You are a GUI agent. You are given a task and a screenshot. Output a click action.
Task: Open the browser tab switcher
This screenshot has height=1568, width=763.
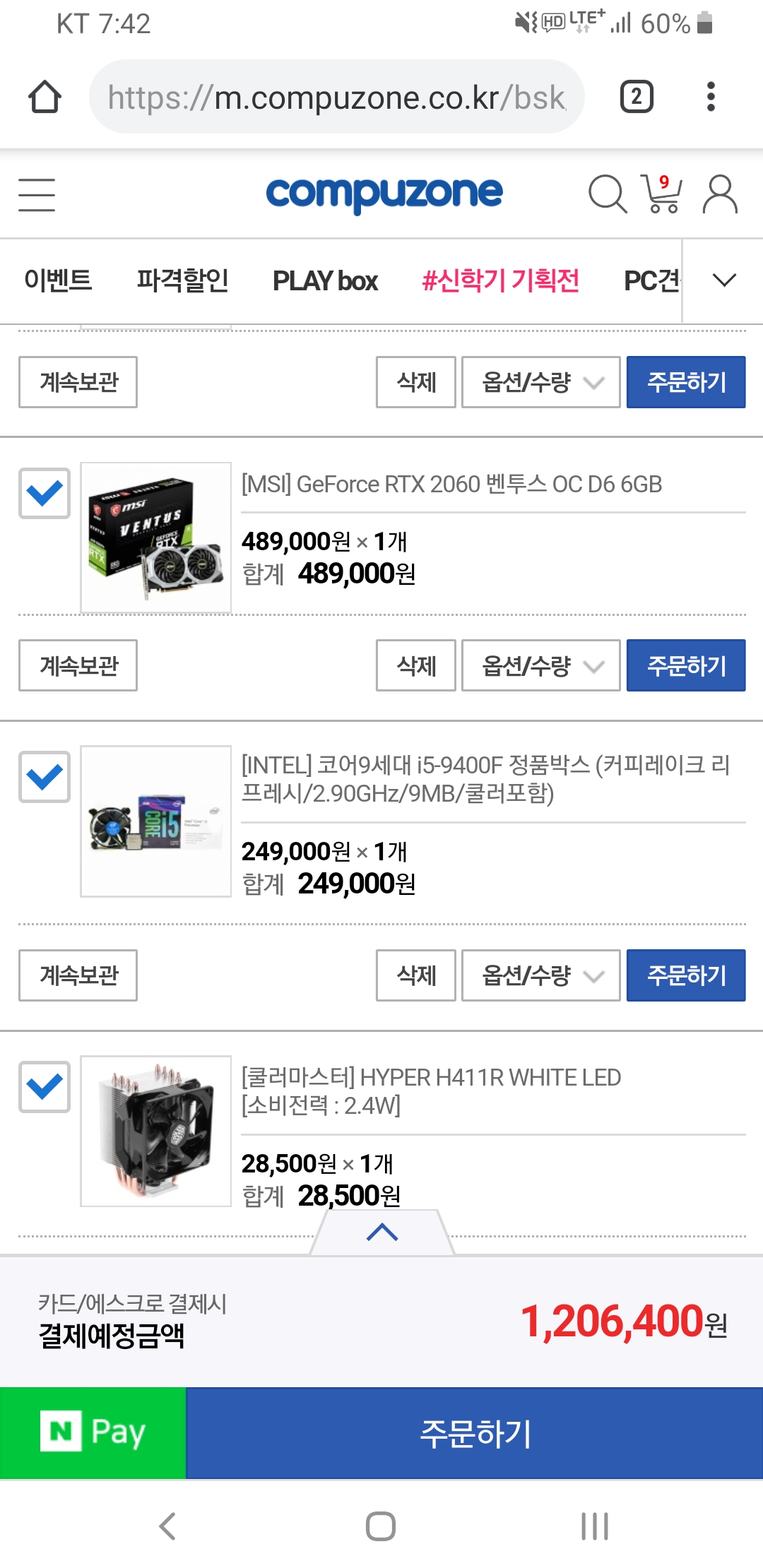coord(636,97)
